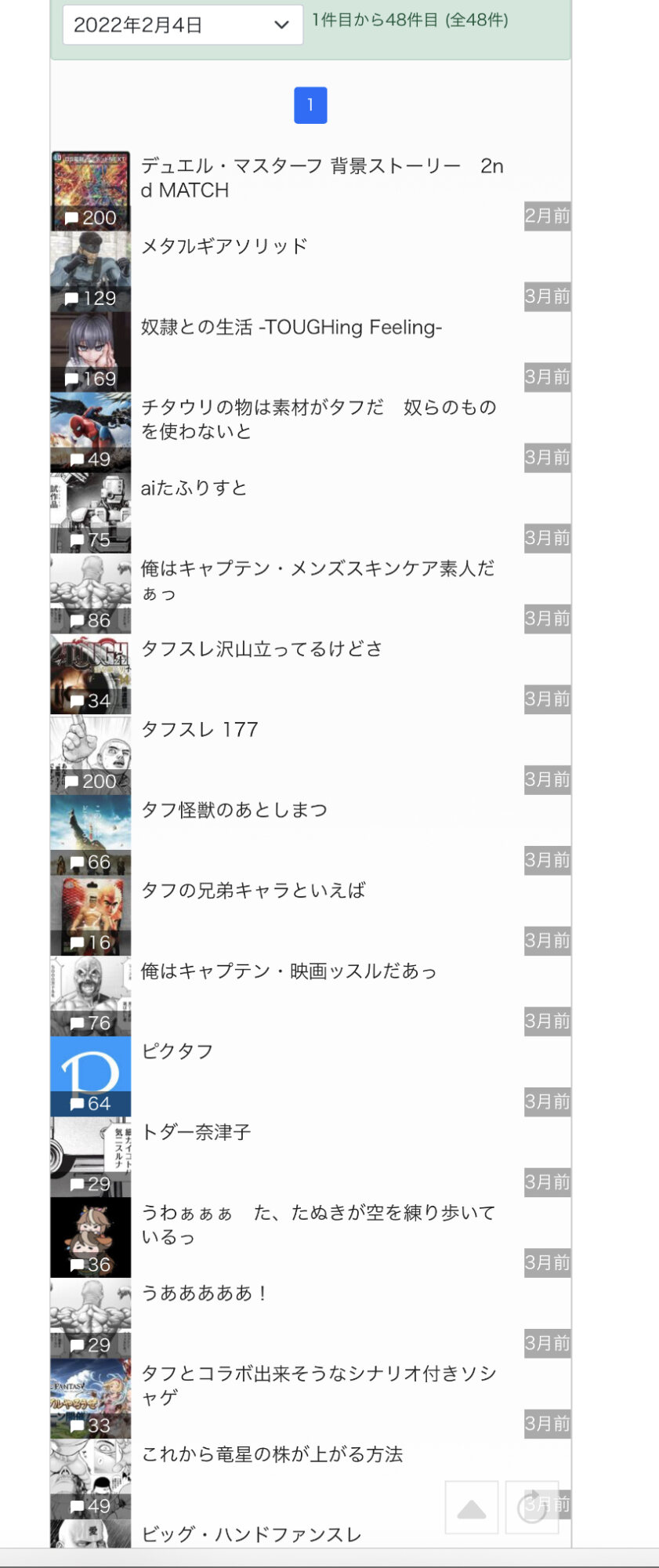This screenshot has height=1568, width=659.
Task: Open the thread デュエル・マスターフ 背景ストーリー
Action: (321, 178)
